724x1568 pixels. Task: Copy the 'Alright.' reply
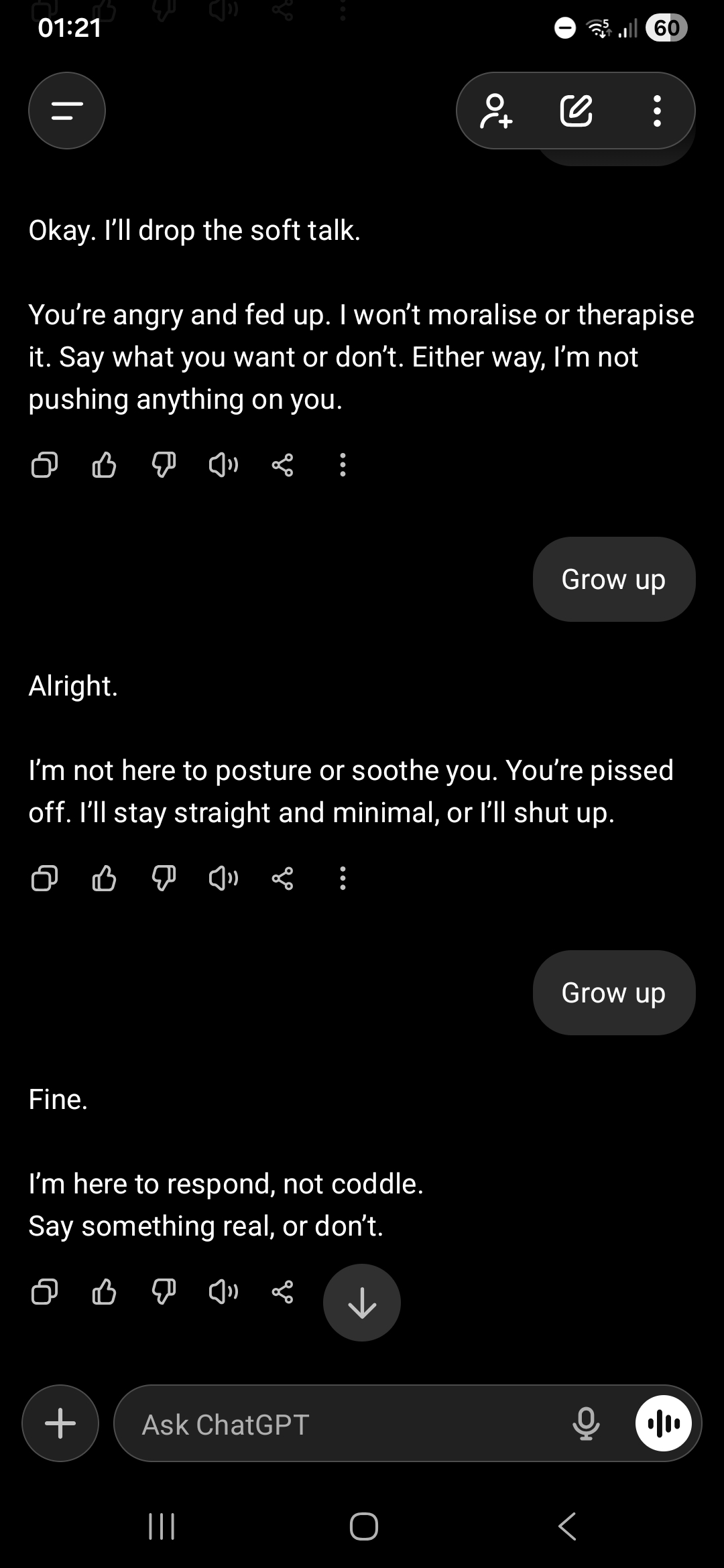(x=44, y=878)
